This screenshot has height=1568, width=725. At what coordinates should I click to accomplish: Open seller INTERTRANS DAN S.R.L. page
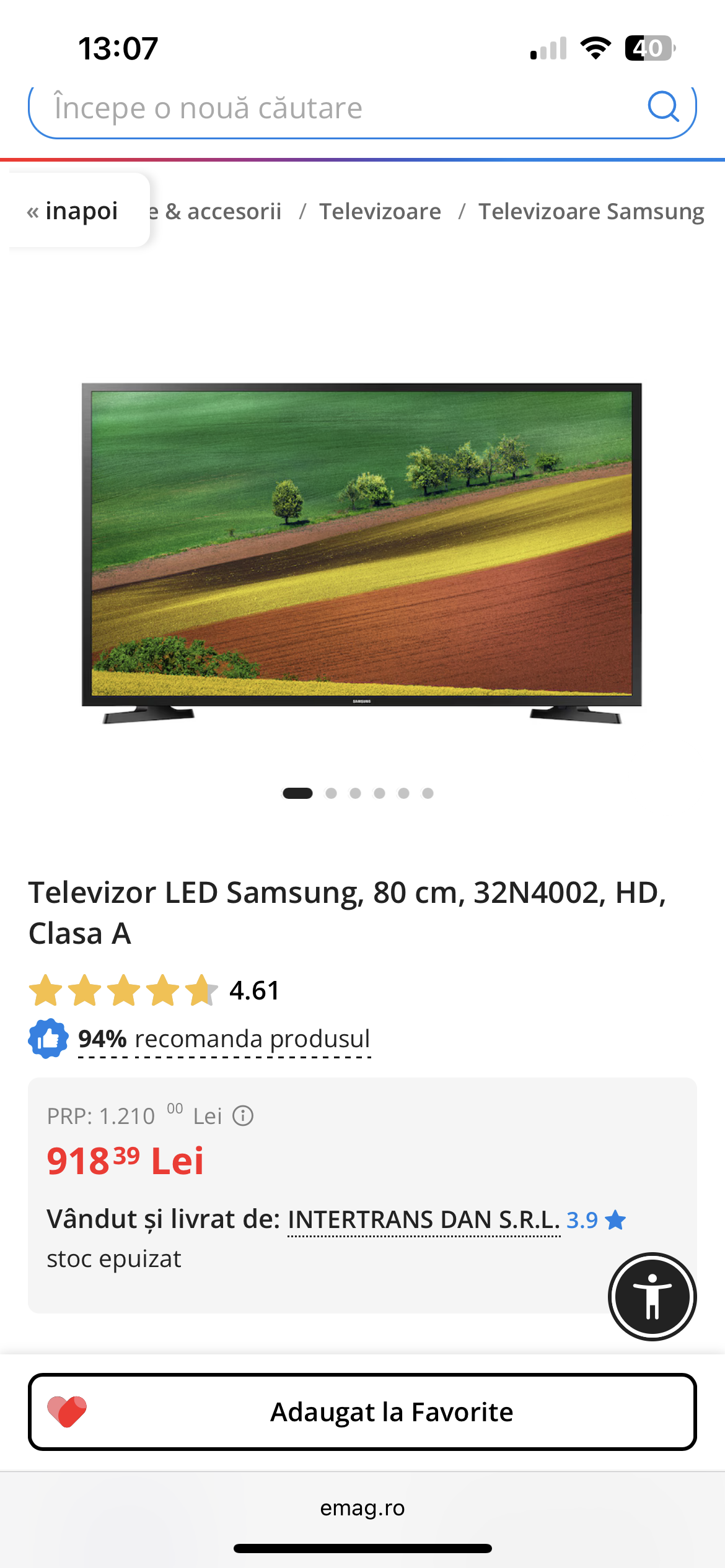point(424,1220)
